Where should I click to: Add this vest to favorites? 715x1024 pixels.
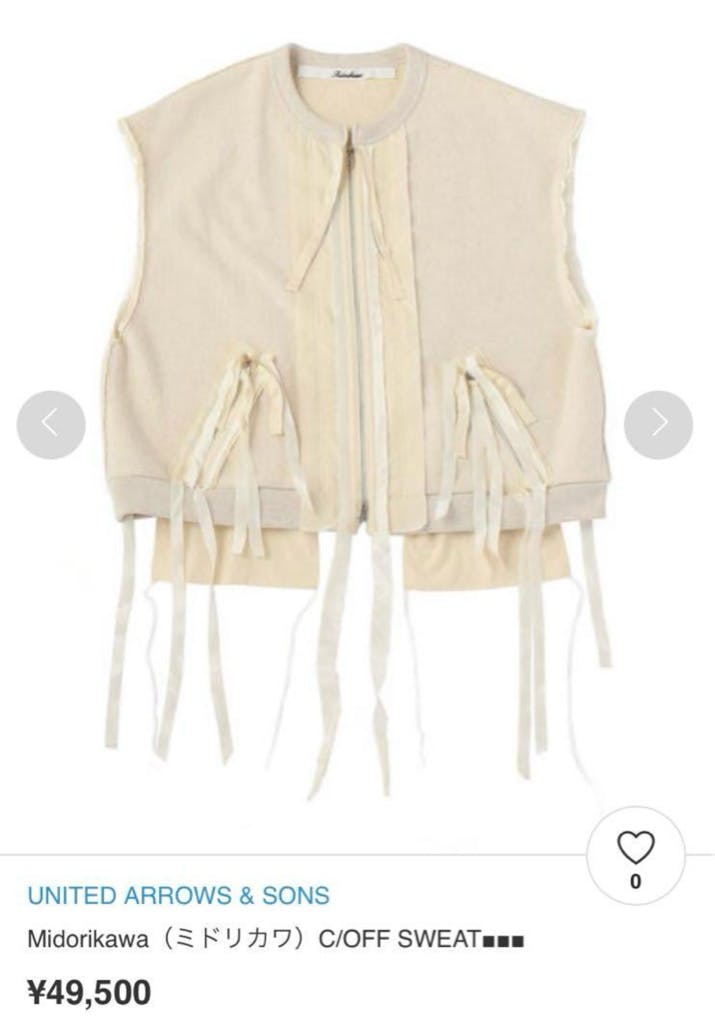tap(636, 848)
